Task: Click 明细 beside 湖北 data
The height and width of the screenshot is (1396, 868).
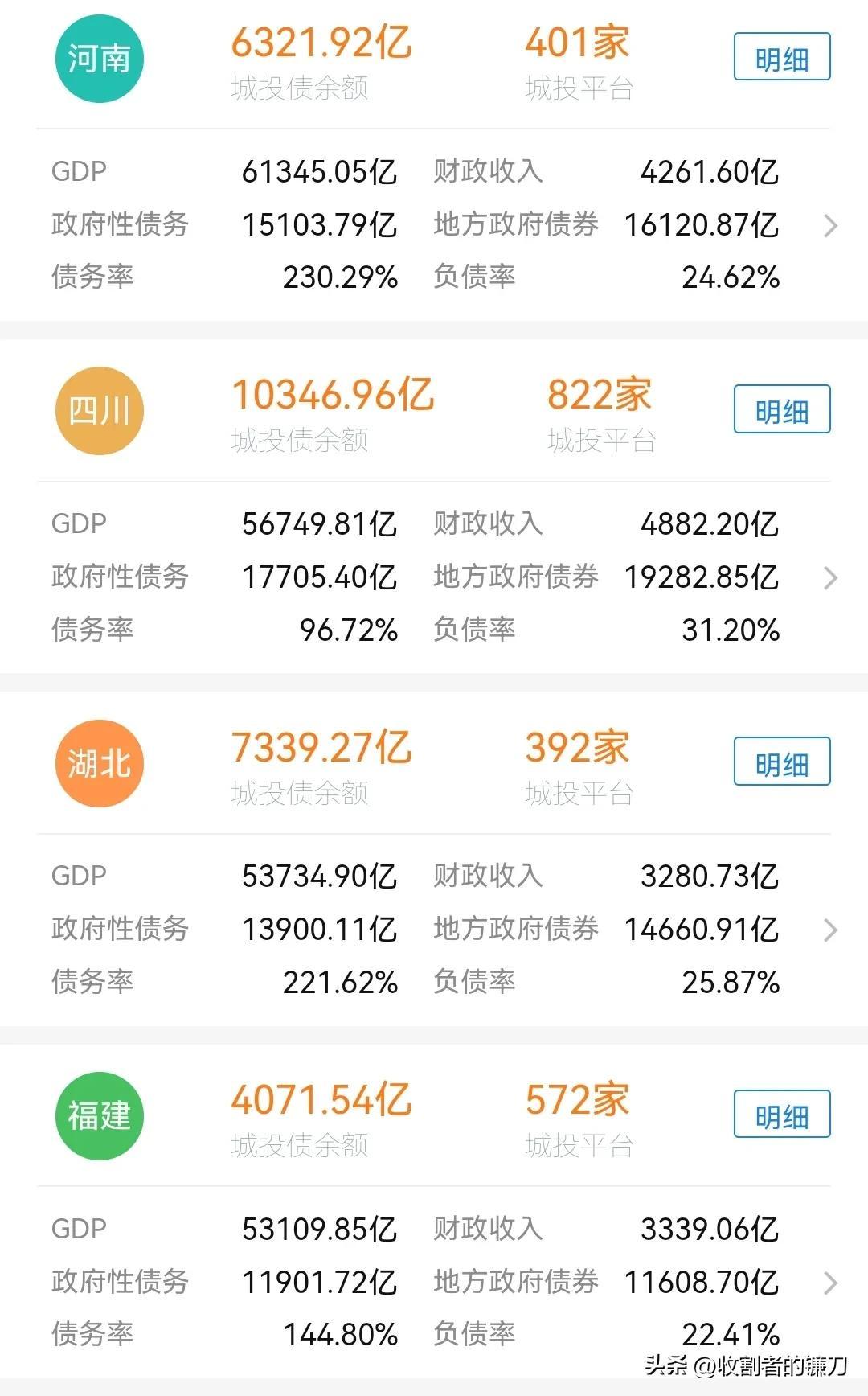Action: 780,761
